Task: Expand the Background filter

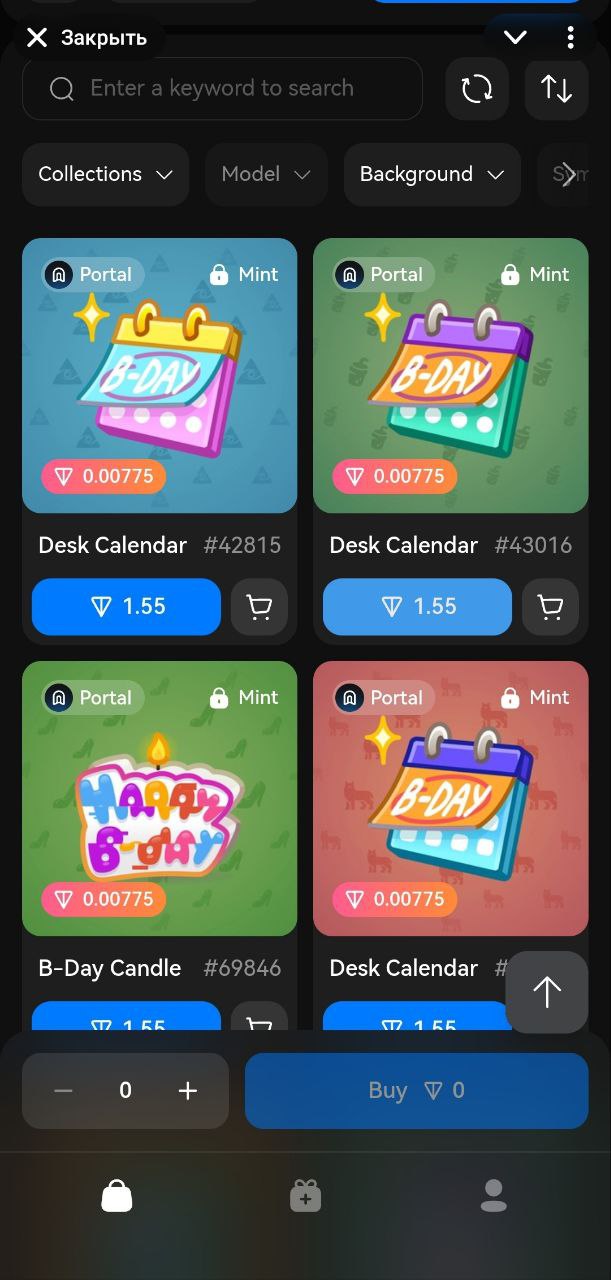Action: [x=431, y=174]
